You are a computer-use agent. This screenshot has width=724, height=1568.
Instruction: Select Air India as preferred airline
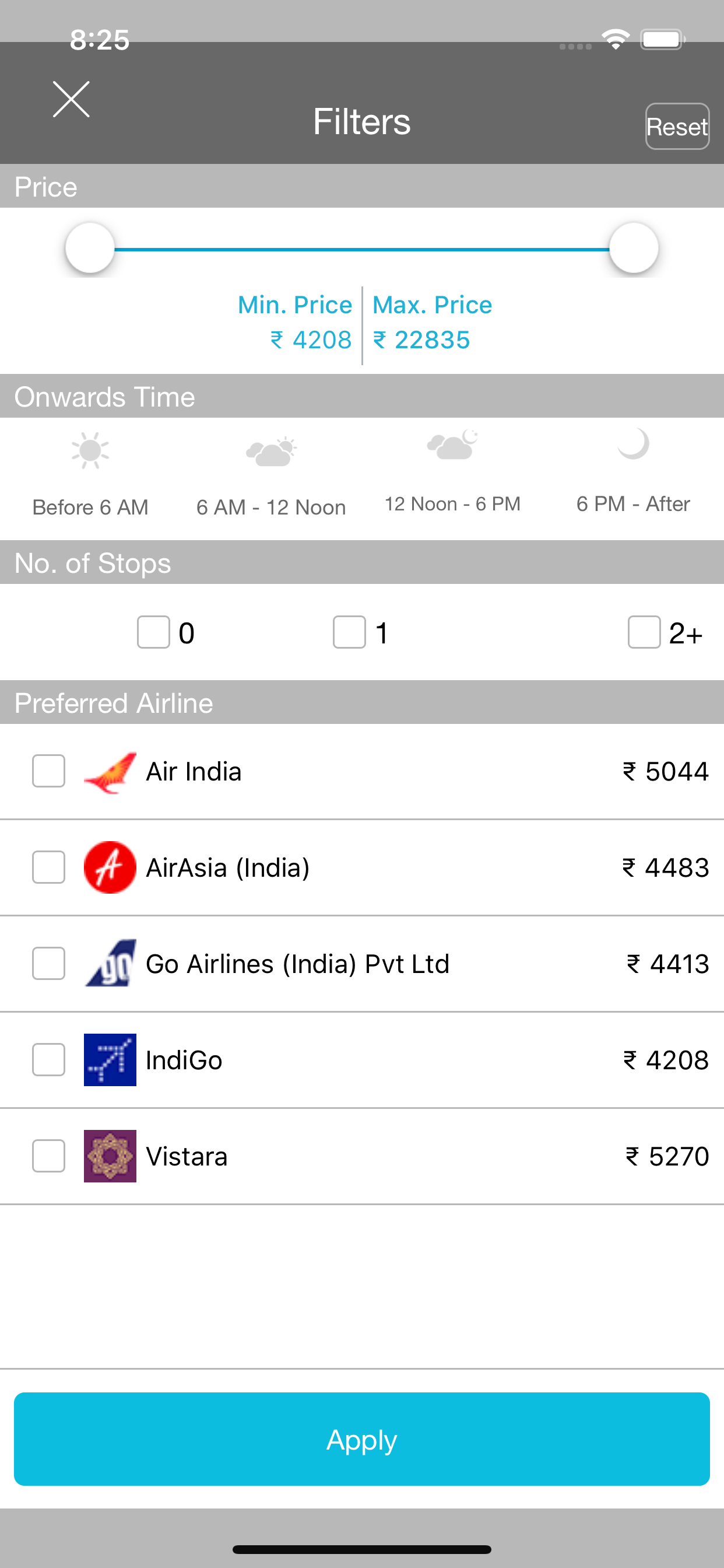(48, 771)
